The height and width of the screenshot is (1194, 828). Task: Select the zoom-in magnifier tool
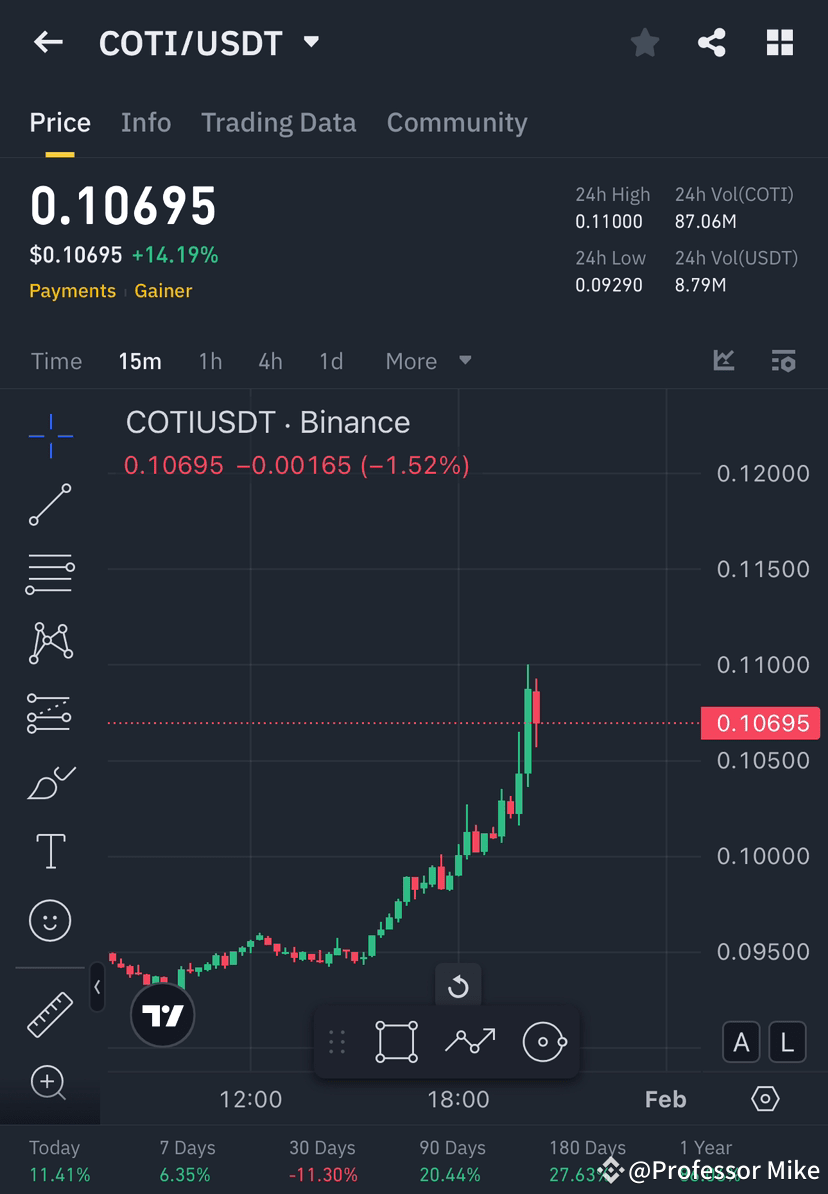pyautogui.click(x=50, y=1083)
